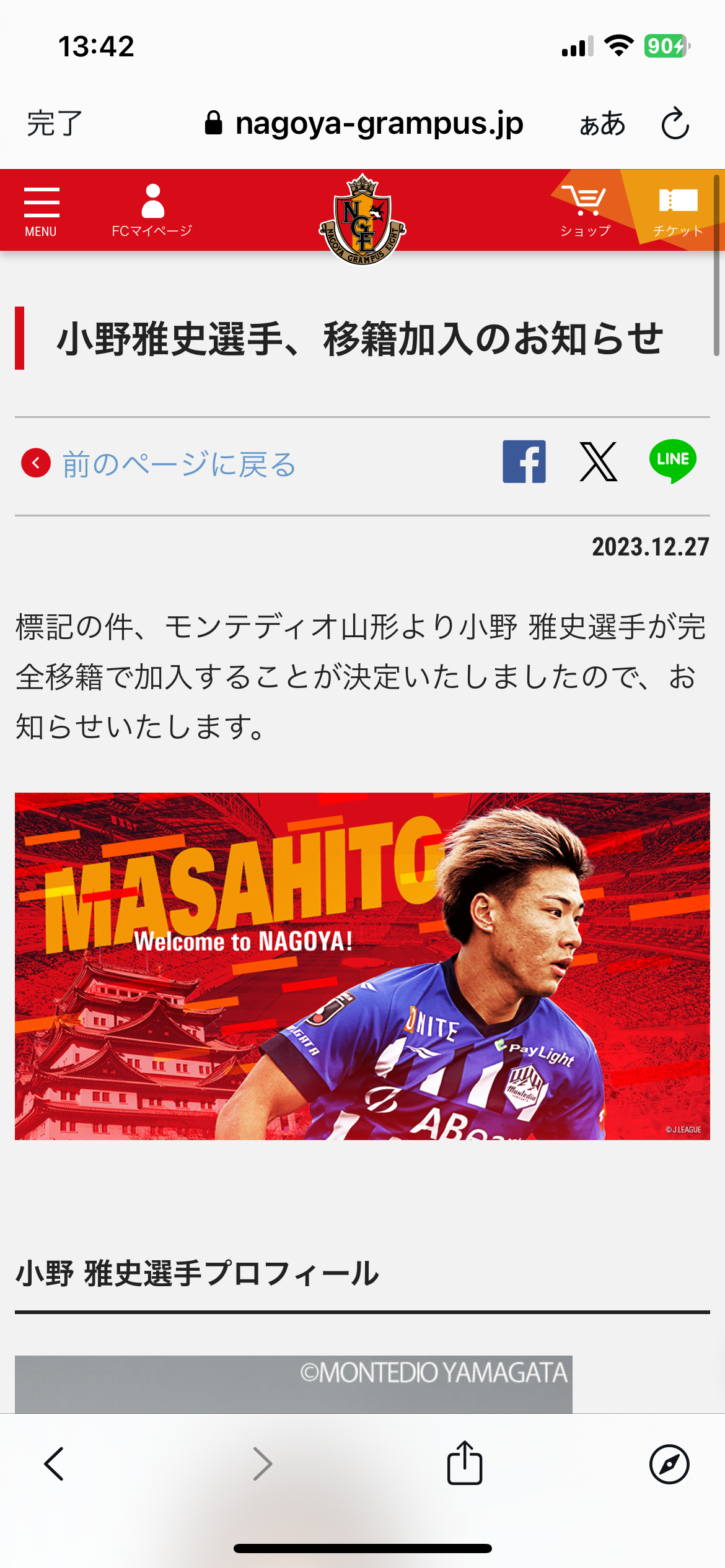Share this article on LINE
725x1568 pixels.
673,461
